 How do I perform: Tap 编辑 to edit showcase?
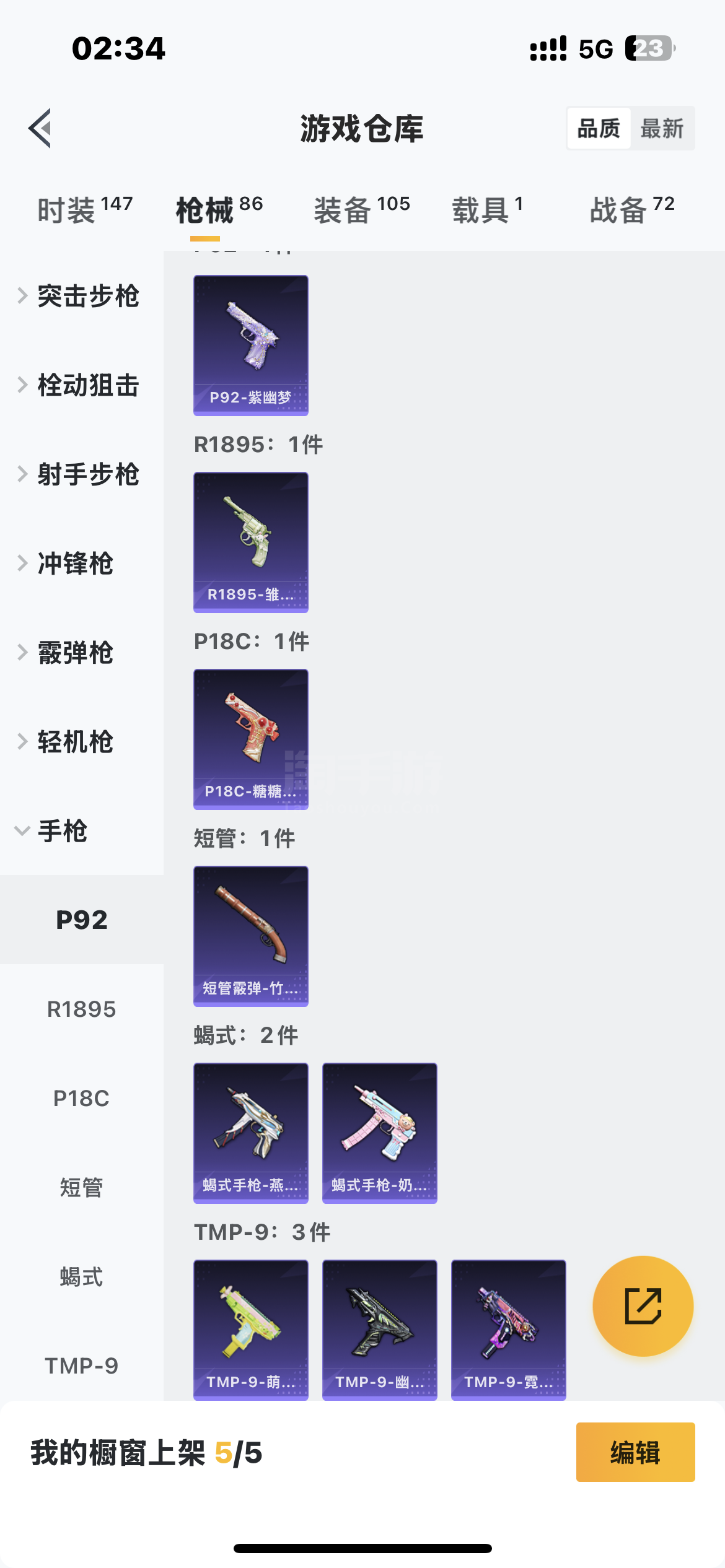(635, 1452)
